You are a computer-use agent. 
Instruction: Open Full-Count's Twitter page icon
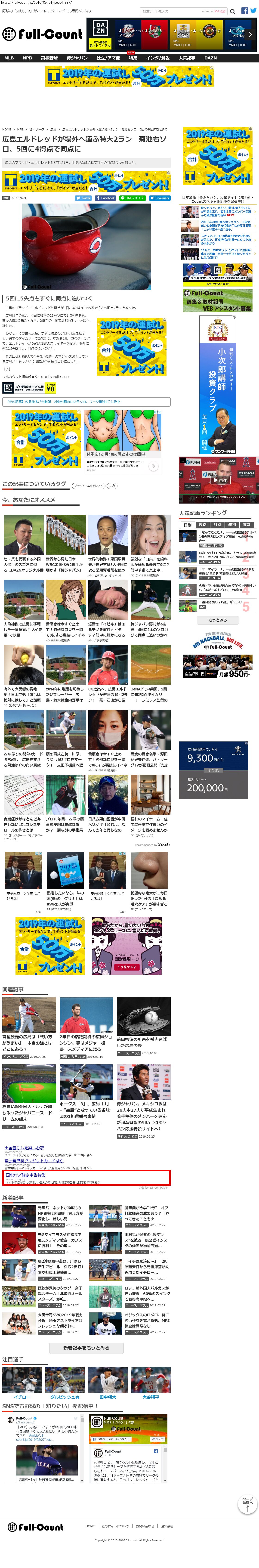coord(253,10)
